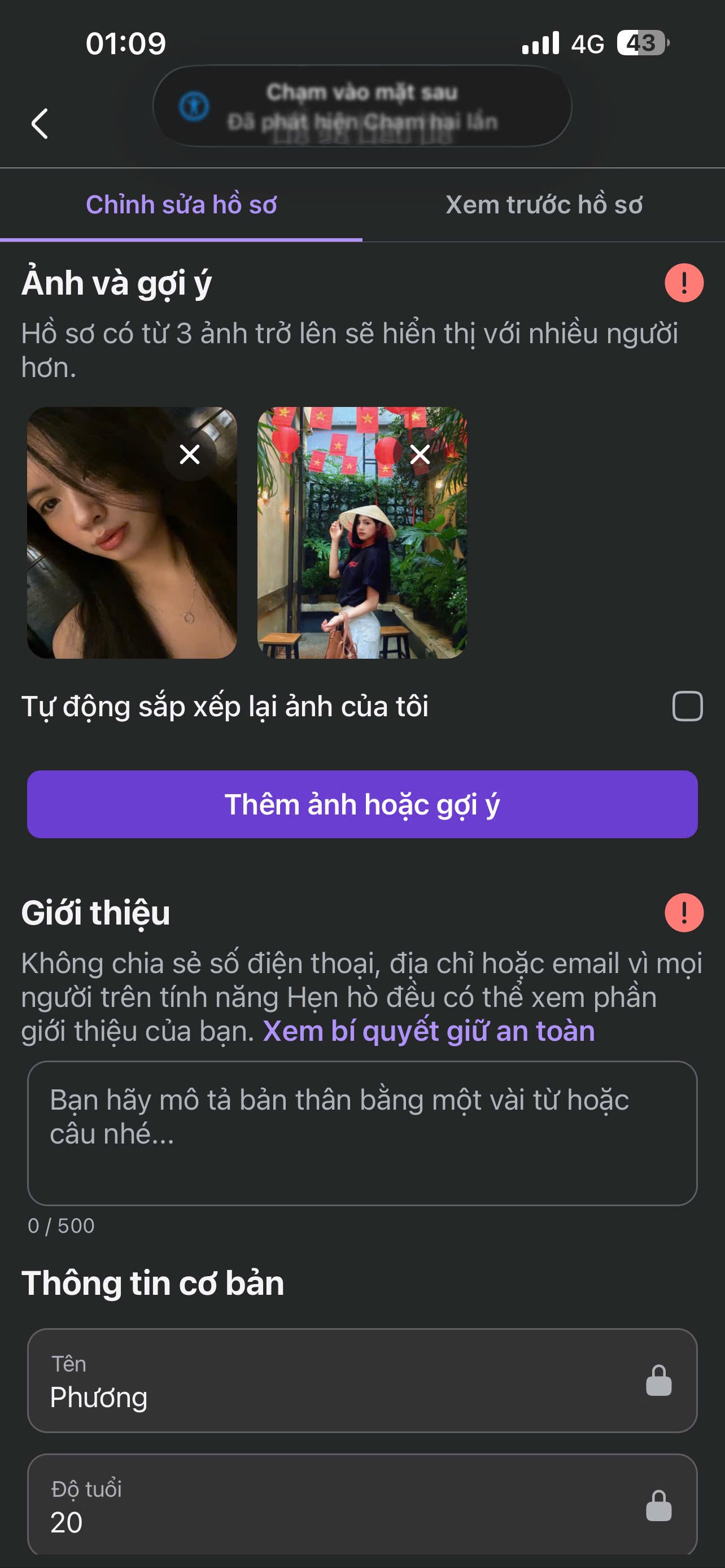The height and width of the screenshot is (1568, 725).
Task: Tap Thêm ảnh hoặc gợi ý button
Action: click(362, 804)
